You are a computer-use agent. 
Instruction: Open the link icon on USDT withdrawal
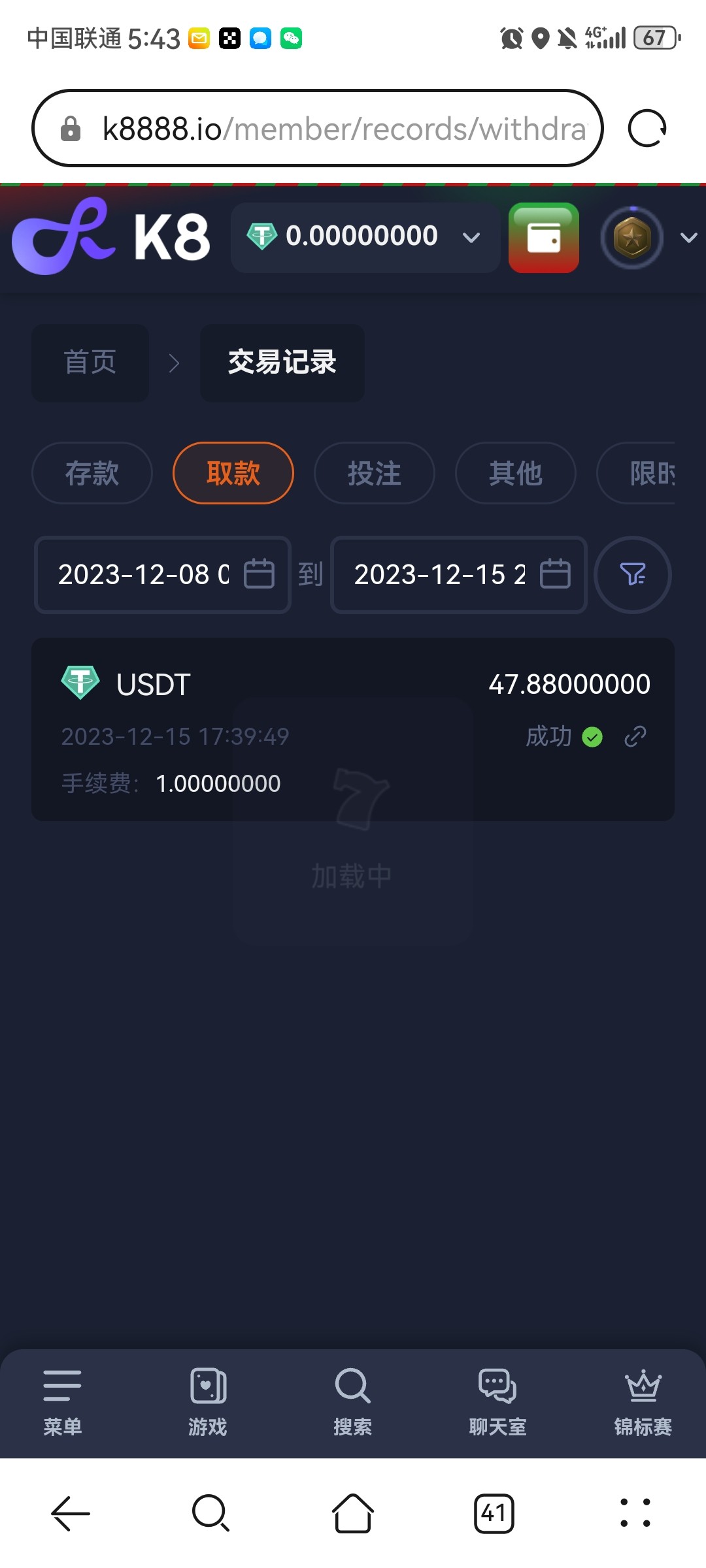pyautogui.click(x=635, y=737)
